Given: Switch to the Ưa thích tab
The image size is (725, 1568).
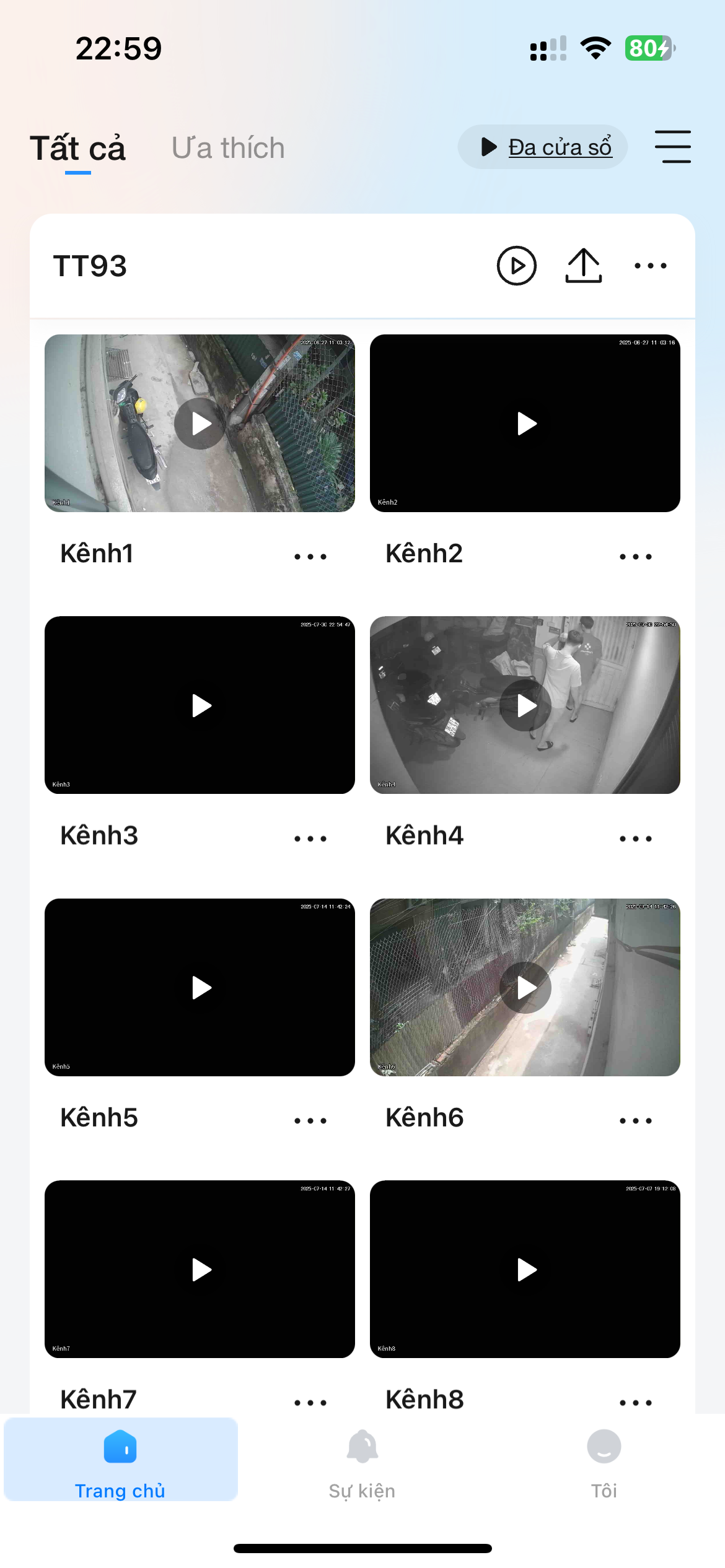Looking at the screenshot, I should coord(228,149).
